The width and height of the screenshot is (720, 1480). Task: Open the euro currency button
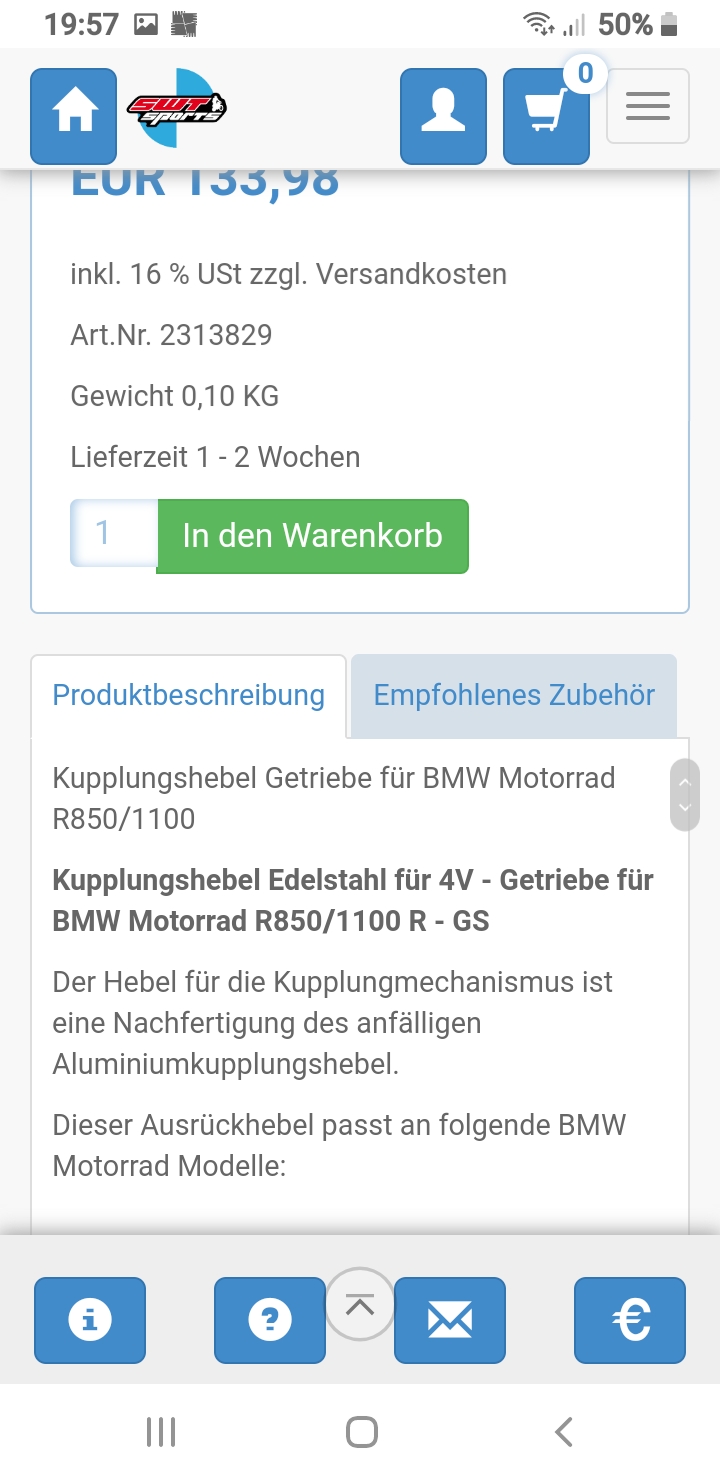(x=630, y=1320)
